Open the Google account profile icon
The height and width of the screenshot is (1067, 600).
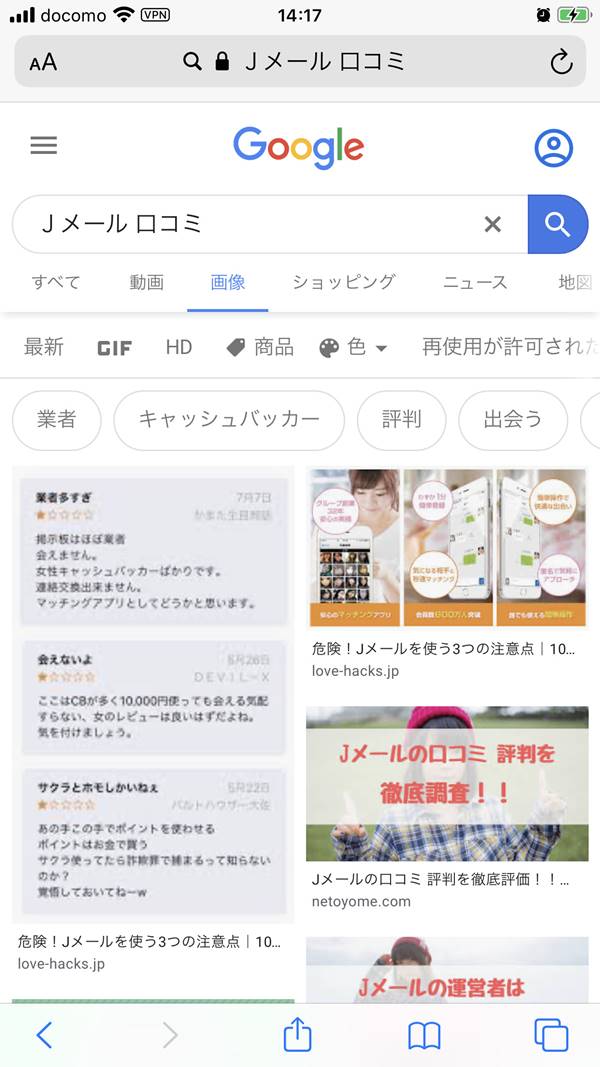click(553, 148)
